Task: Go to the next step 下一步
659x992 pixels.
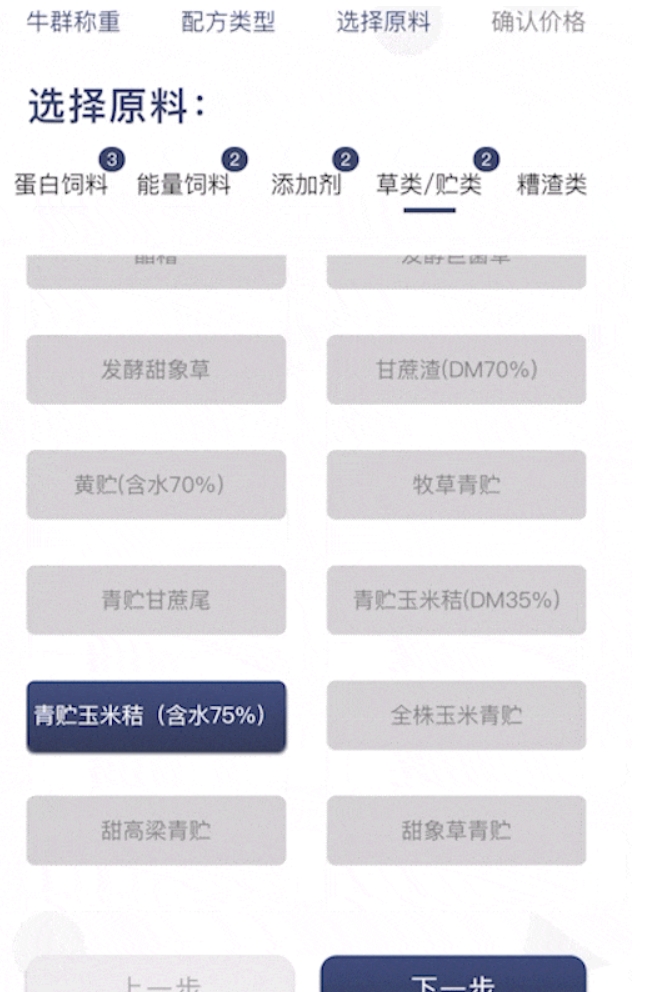Action: 453,977
